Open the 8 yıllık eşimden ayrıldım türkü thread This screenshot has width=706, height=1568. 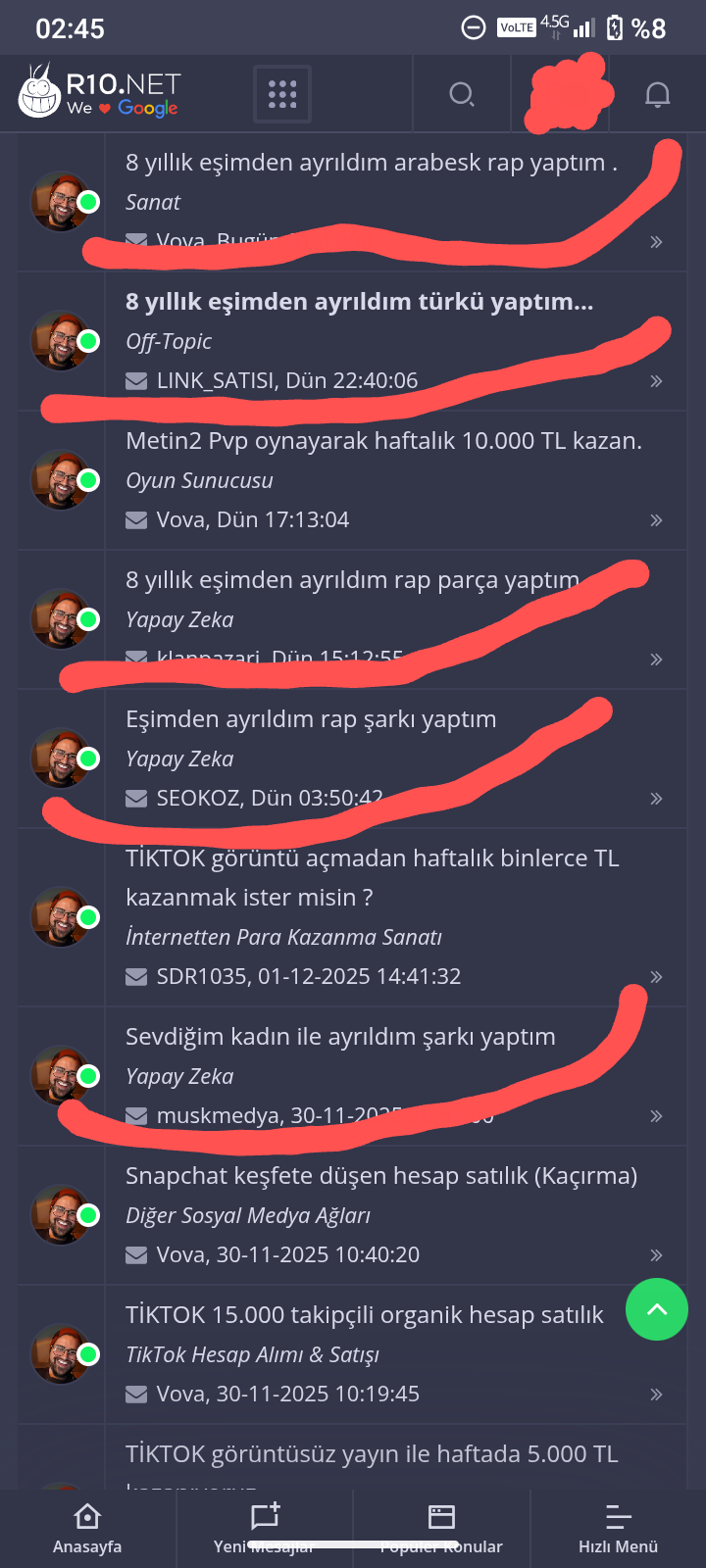tap(359, 302)
